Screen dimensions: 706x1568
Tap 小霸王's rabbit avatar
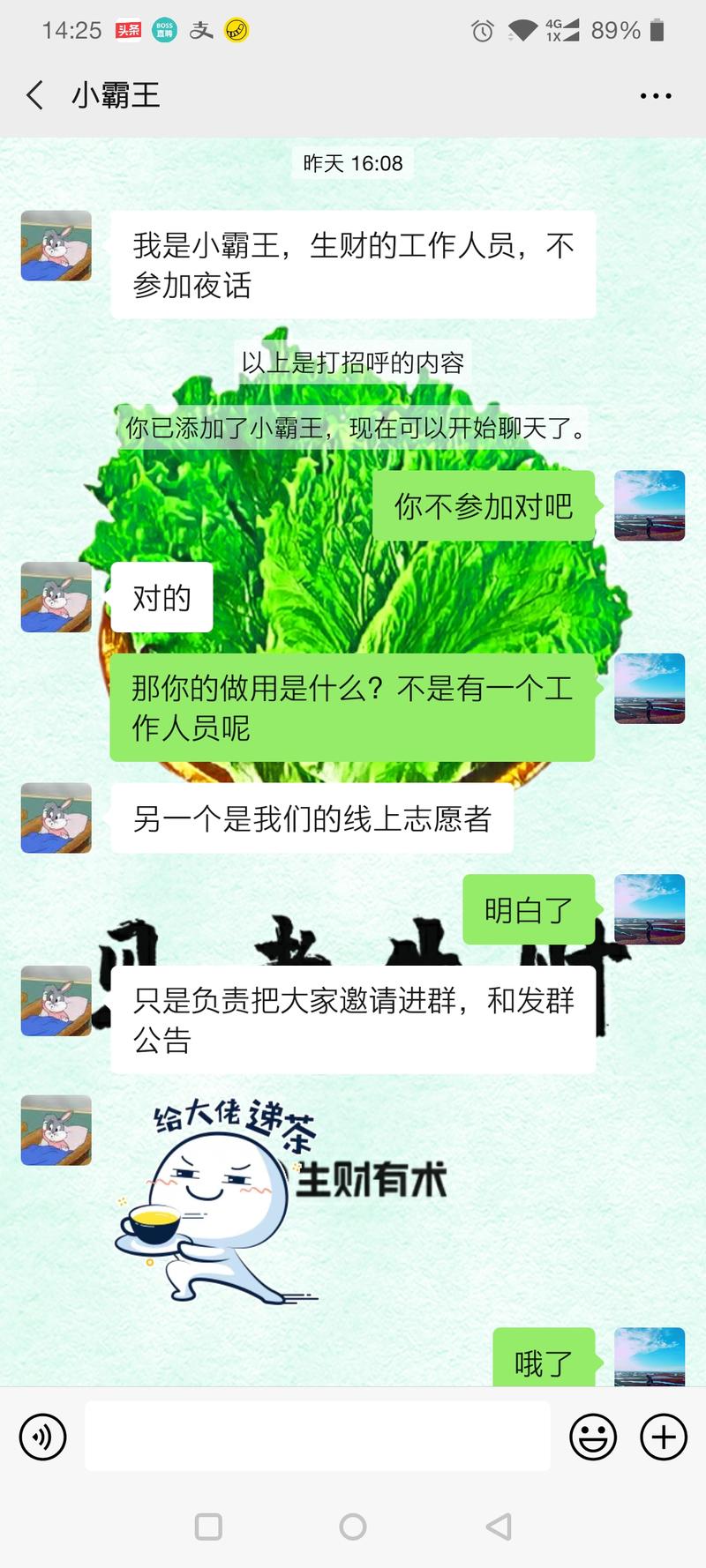[55, 246]
